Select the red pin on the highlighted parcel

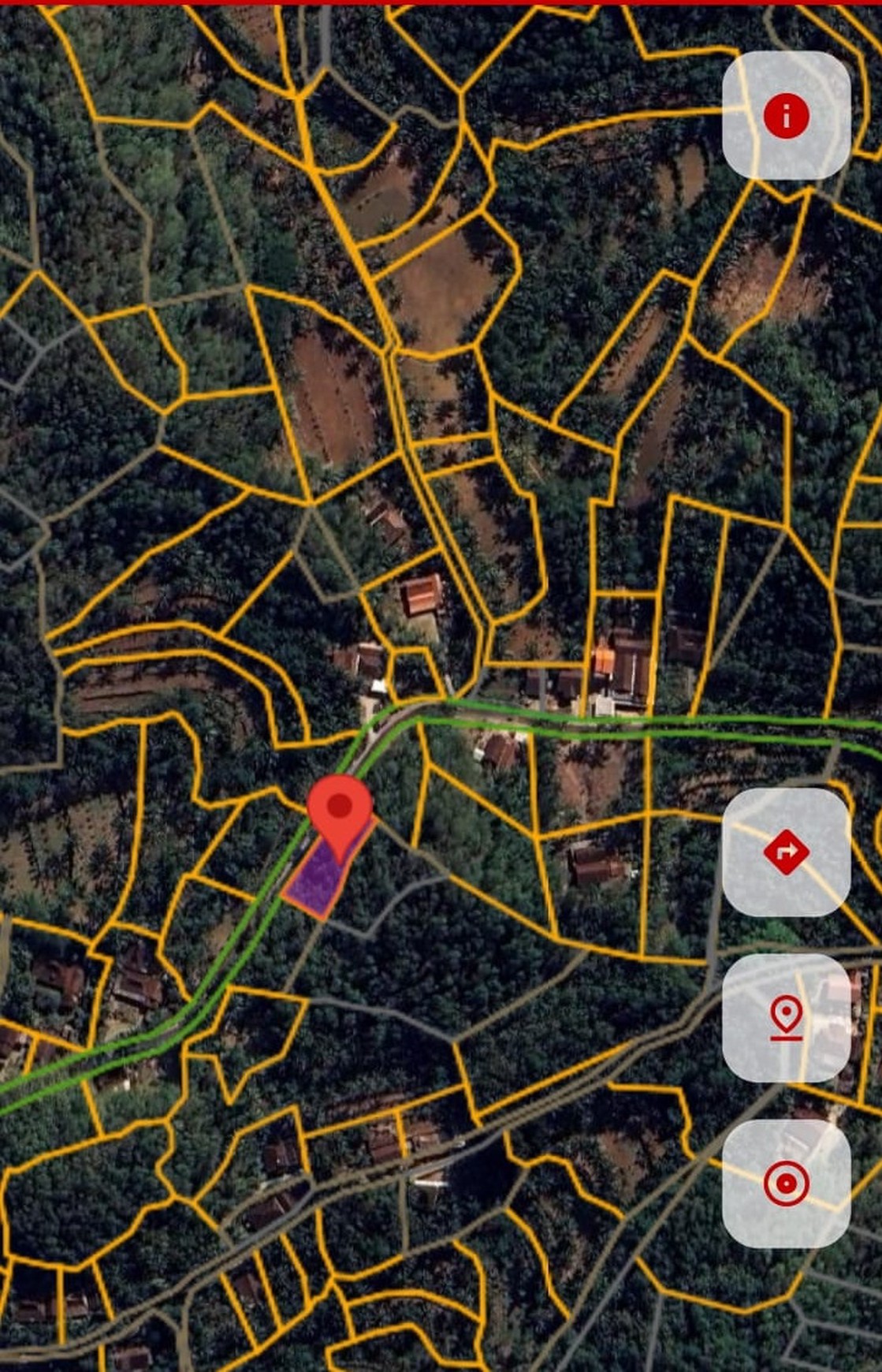(340, 809)
